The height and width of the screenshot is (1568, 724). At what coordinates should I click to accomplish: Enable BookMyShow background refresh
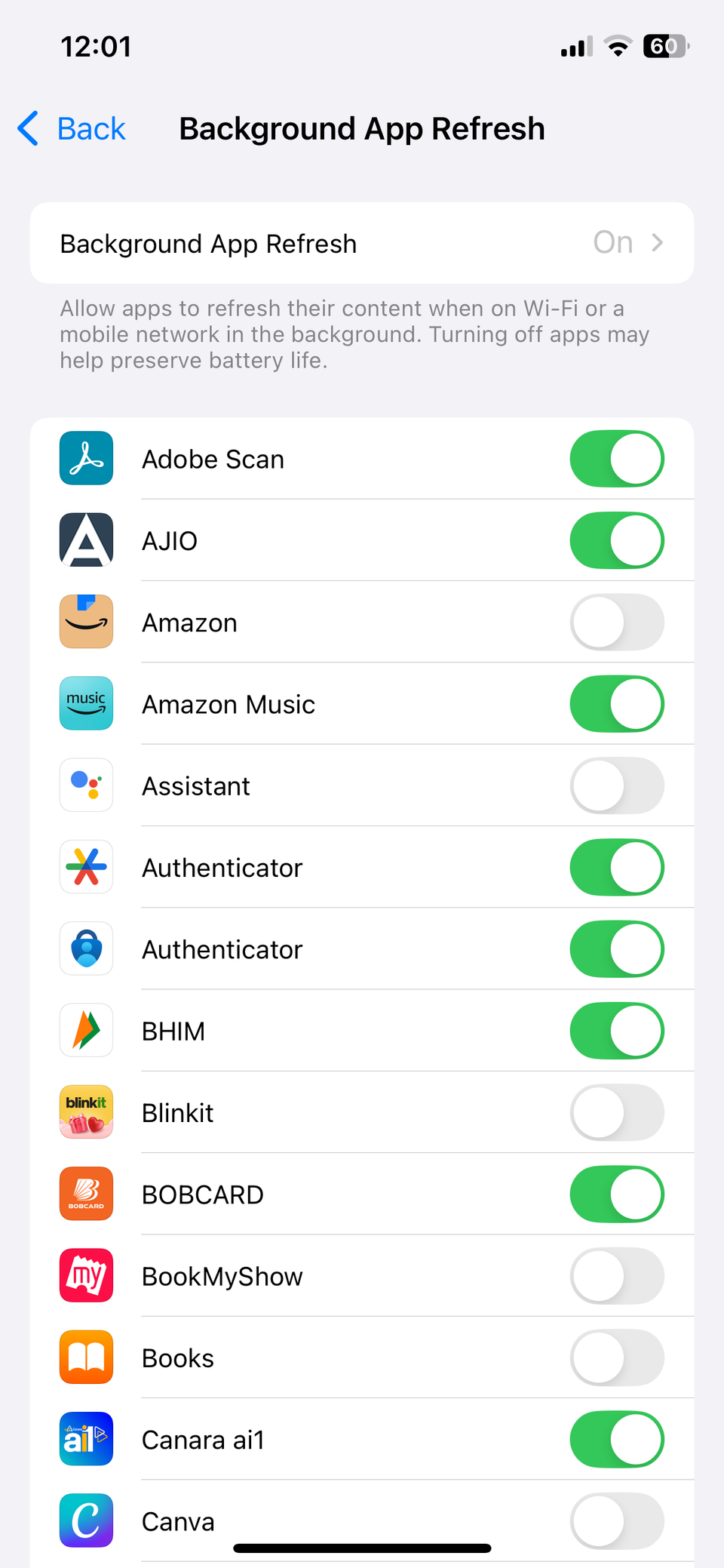click(x=616, y=1275)
